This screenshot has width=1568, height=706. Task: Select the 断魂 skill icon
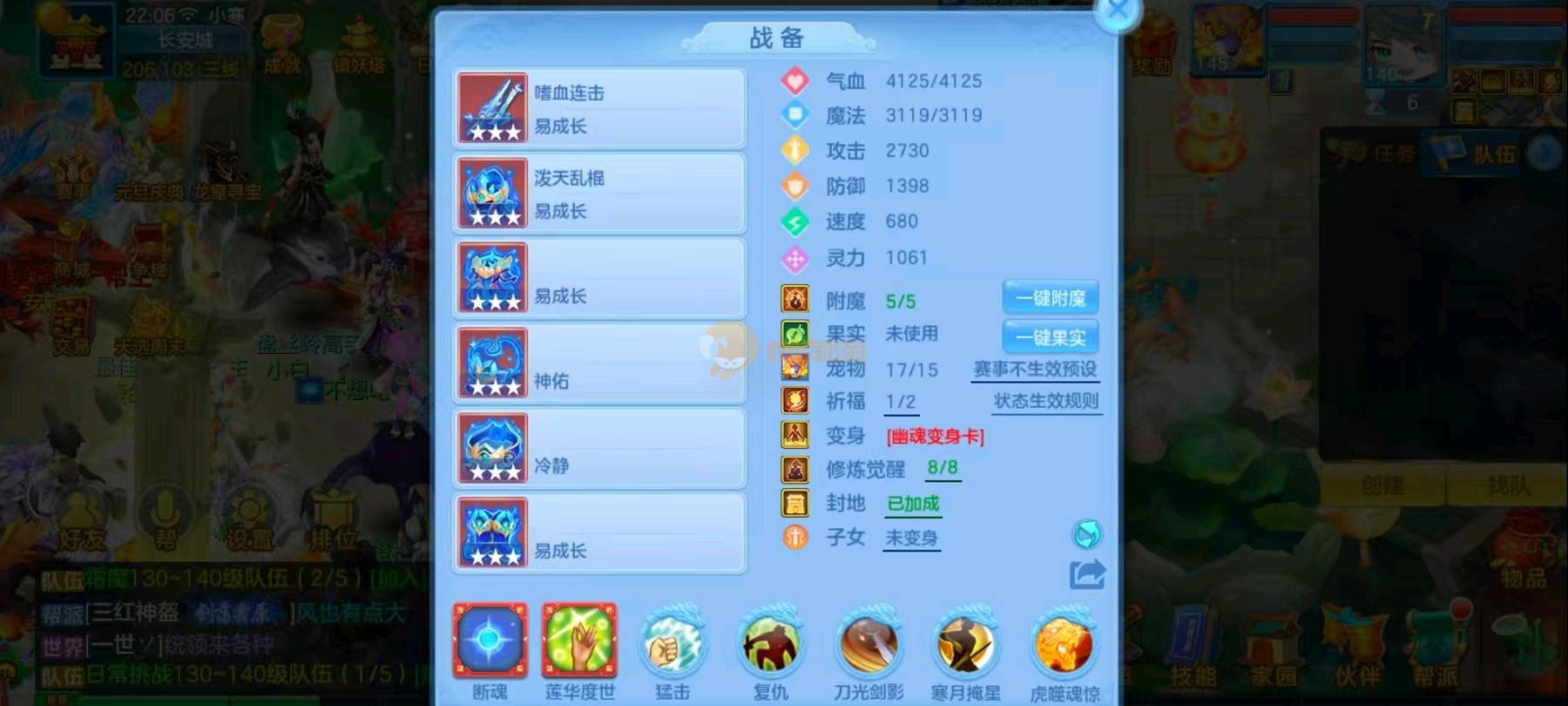click(x=490, y=641)
